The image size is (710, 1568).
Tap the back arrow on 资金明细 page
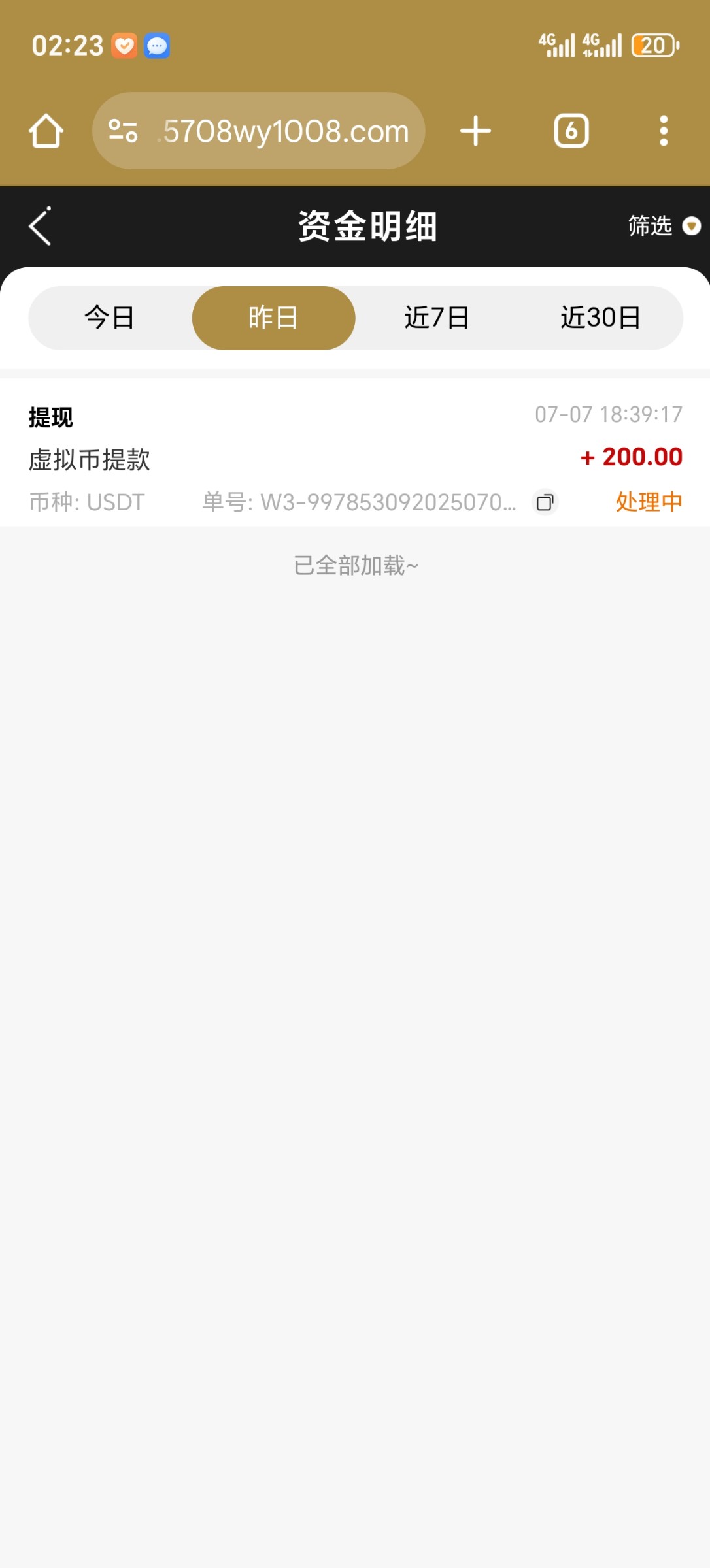point(39,225)
